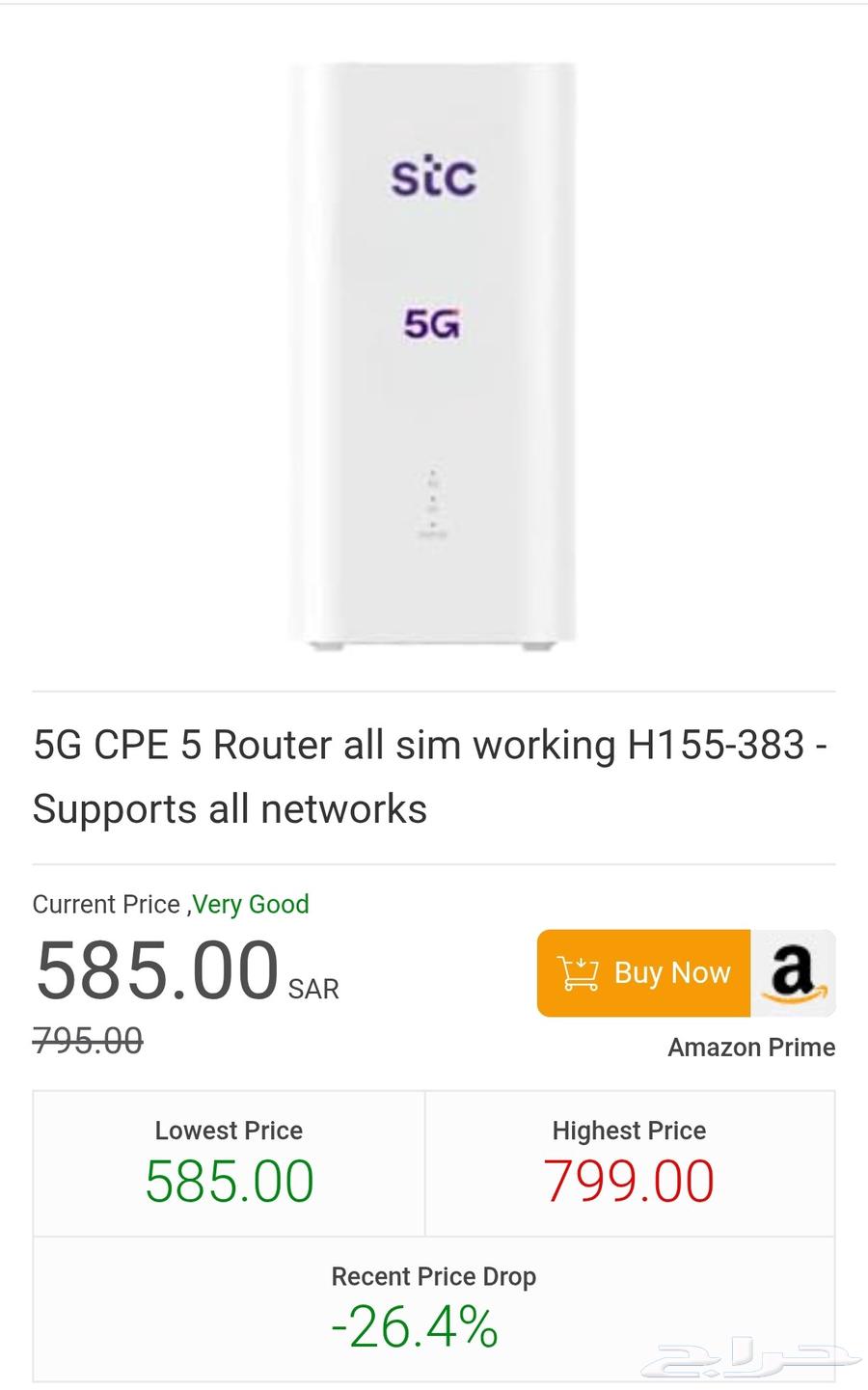Expand the product title description
The image size is (868, 1390).
[x=432, y=777]
